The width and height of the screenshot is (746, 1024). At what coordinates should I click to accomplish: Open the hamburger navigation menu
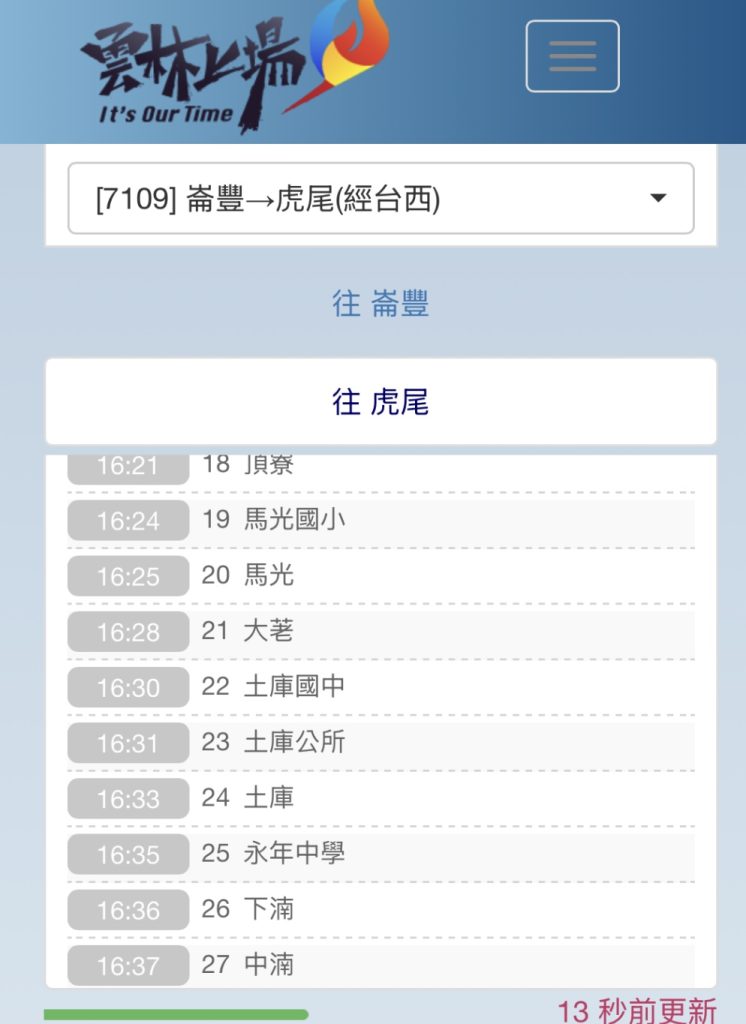tap(572, 56)
